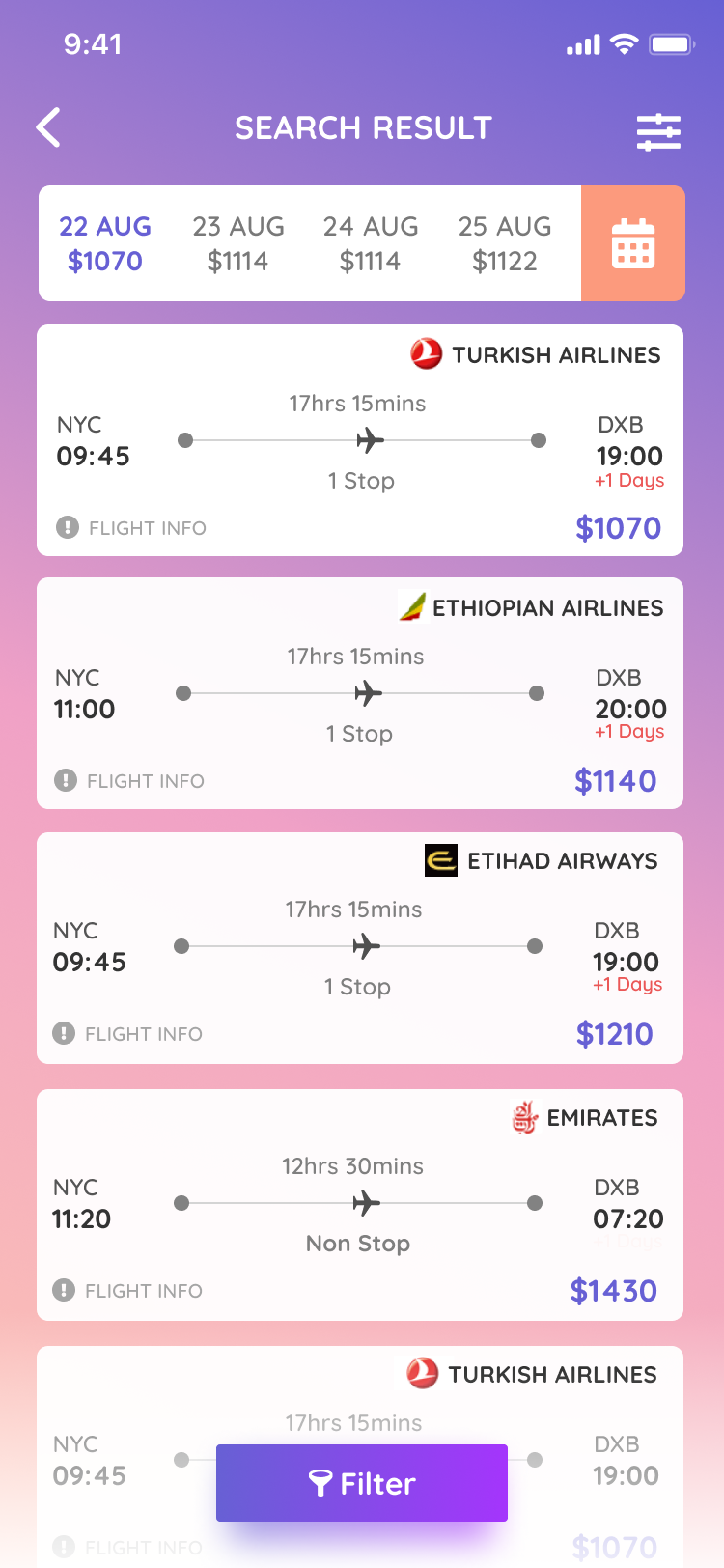The image size is (724, 1568).
Task: Click the Non Stop label on Emirates flight
Action: pos(358,1244)
